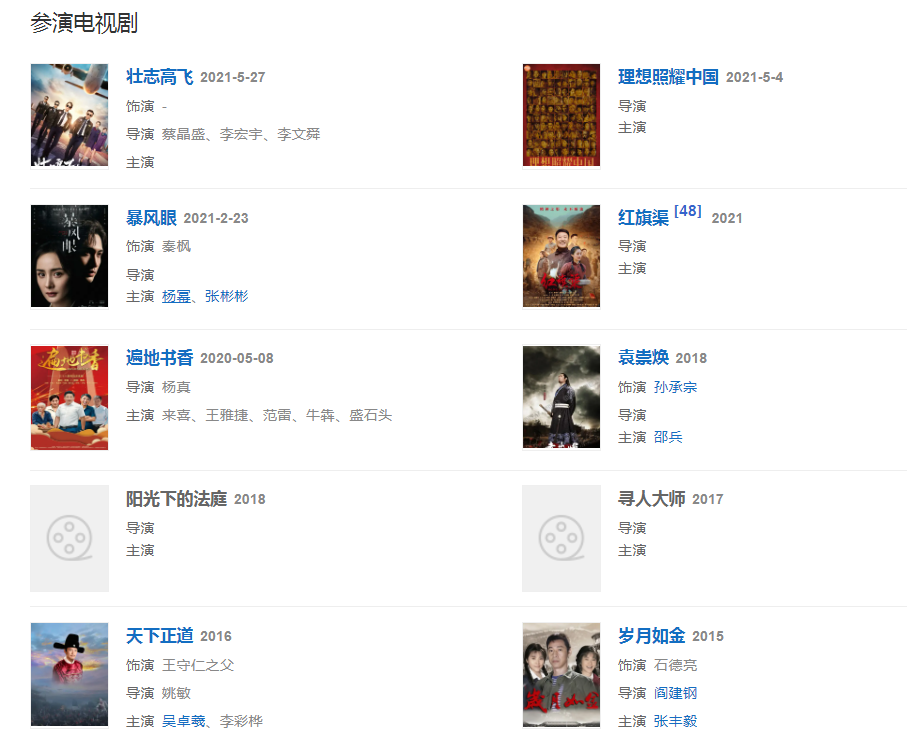Open actor 张丰毅's page
The height and width of the screenshot is (748, 907).
(x=675, y=721)
